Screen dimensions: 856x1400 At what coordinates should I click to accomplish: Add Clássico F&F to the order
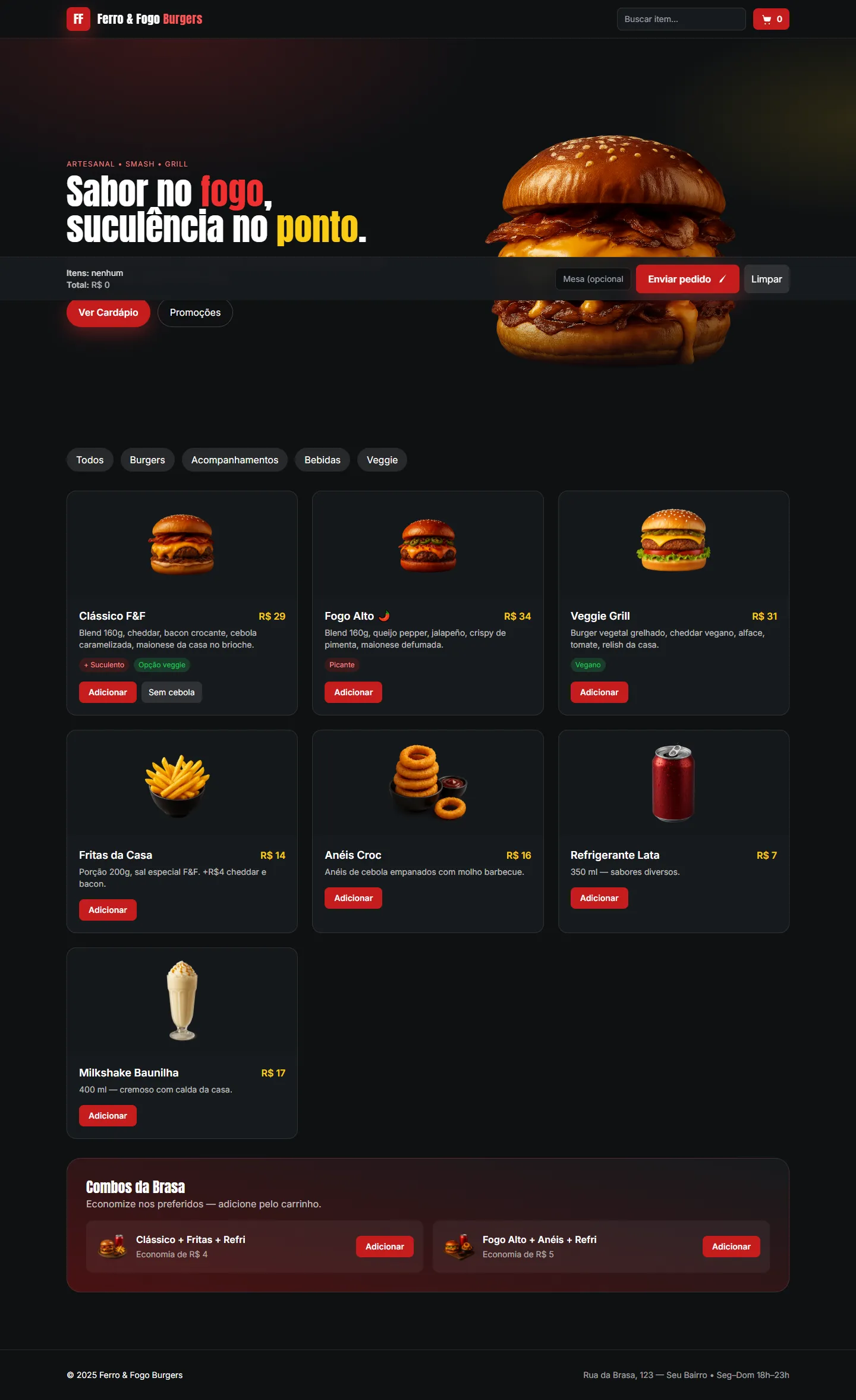click(108, 692)
